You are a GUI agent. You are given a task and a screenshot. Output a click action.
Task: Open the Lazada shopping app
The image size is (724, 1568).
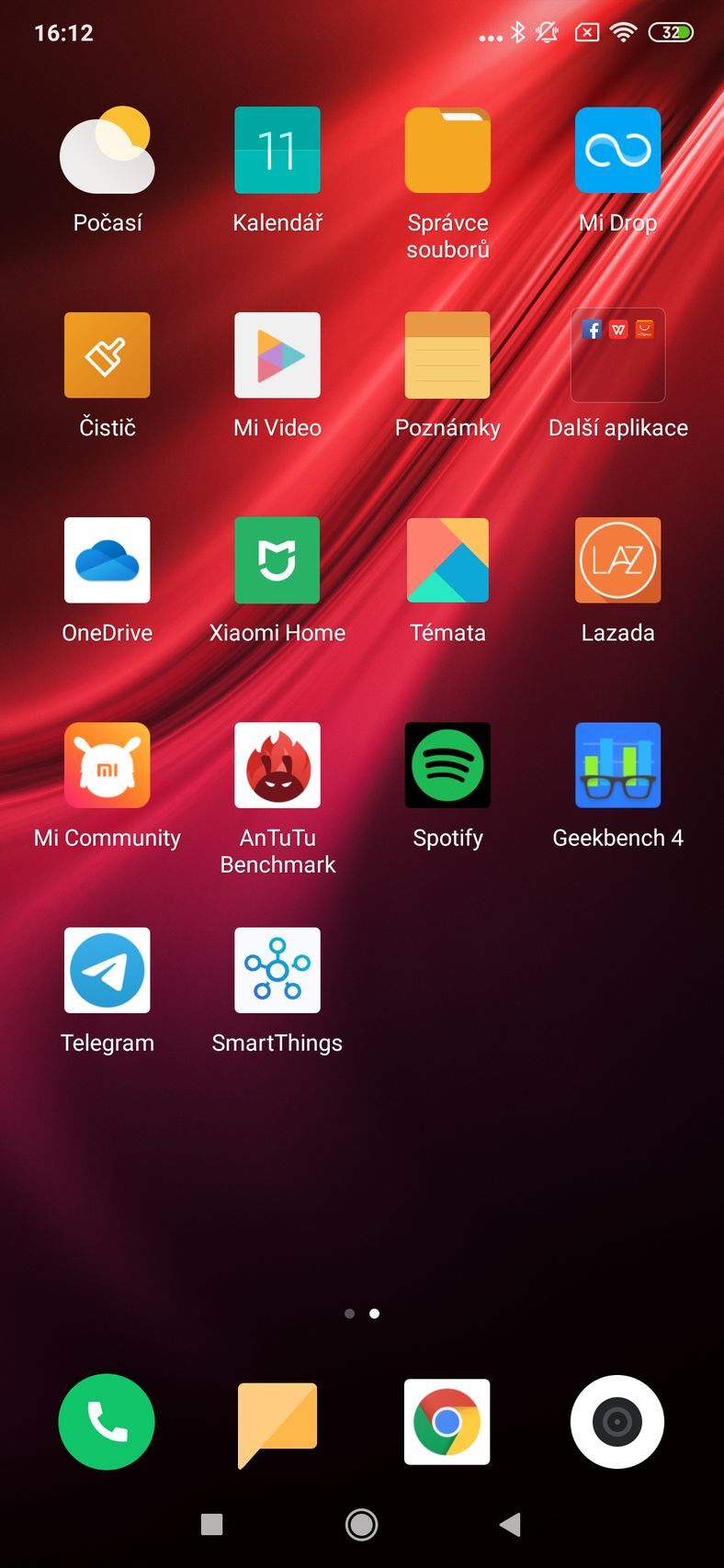coord(617,560)
